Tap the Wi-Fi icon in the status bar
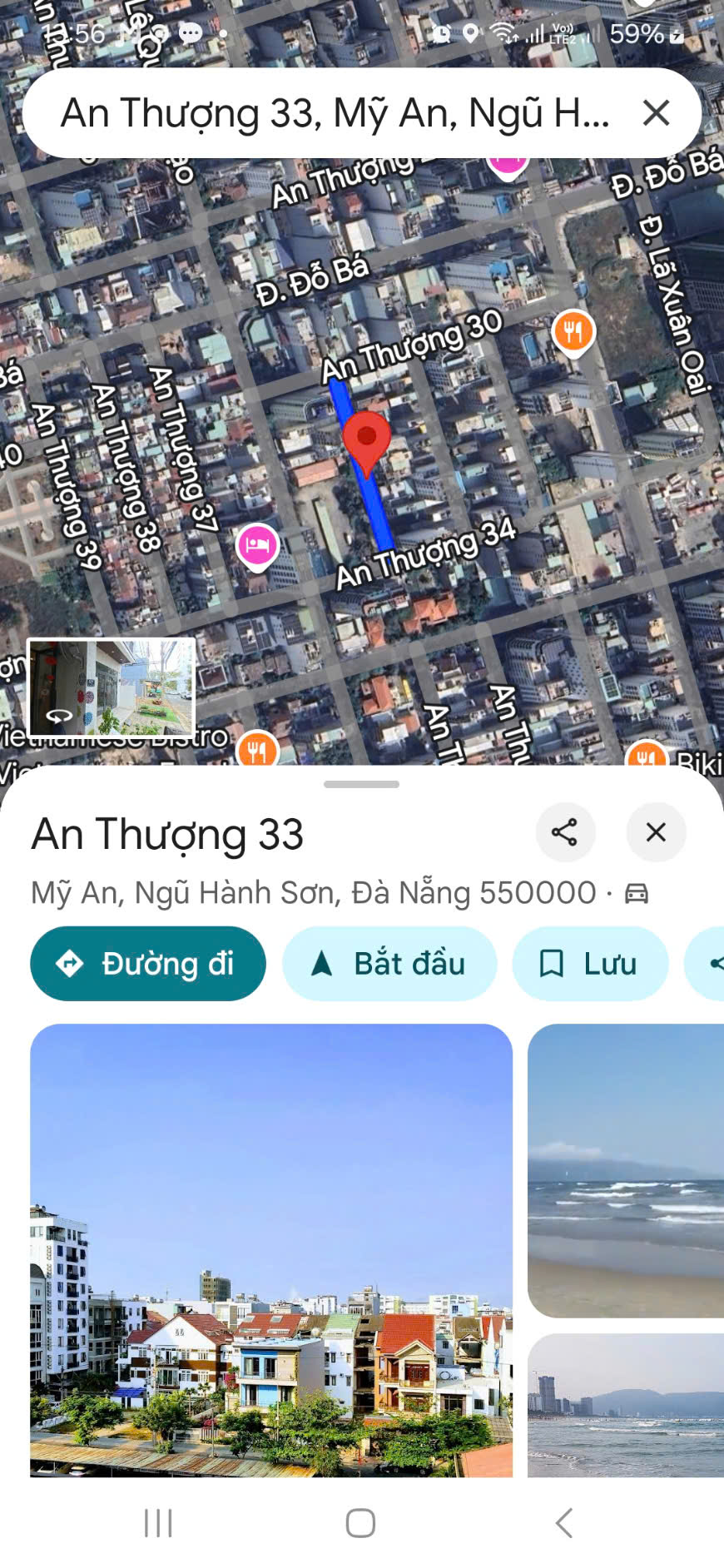 point(500,33)
